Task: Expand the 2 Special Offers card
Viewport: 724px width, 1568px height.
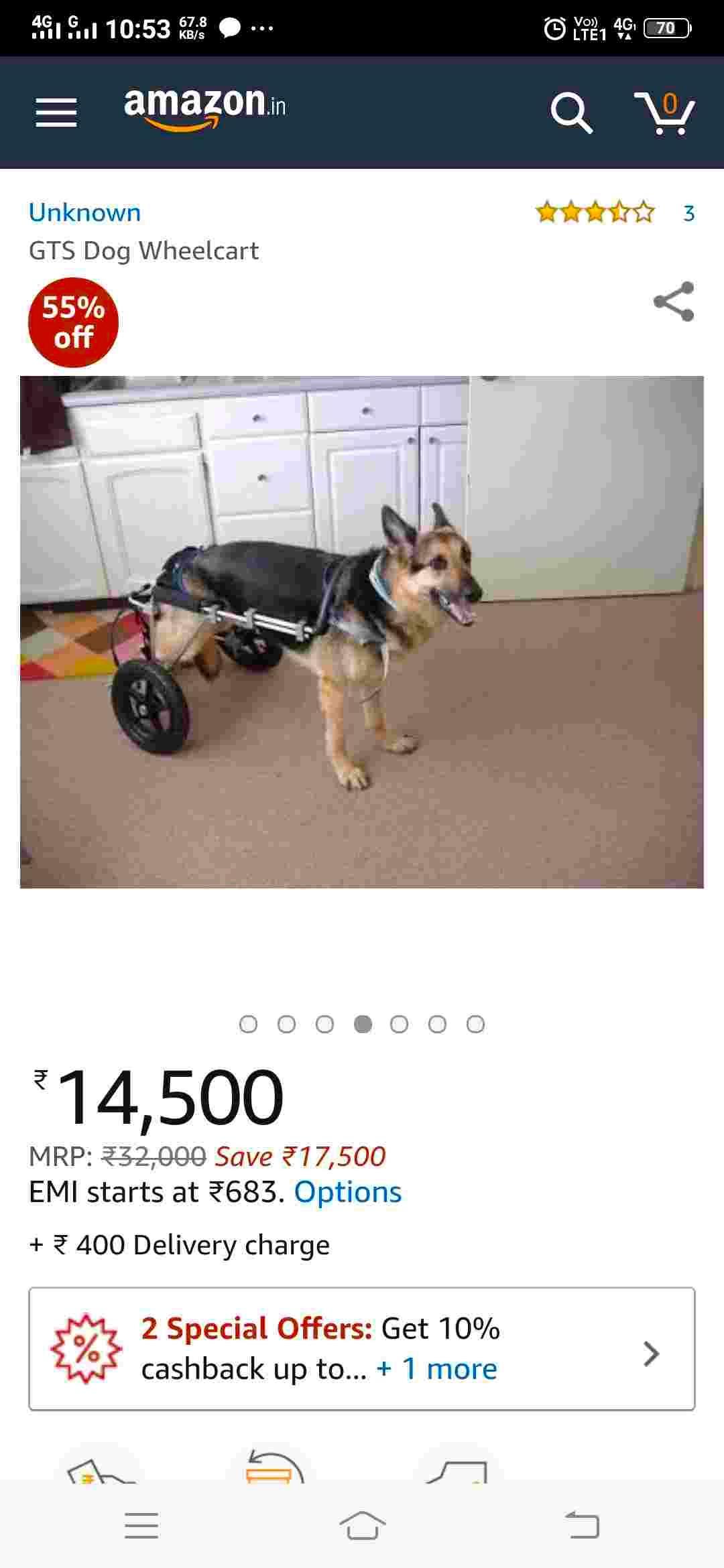Action: tap(362, 1348)
